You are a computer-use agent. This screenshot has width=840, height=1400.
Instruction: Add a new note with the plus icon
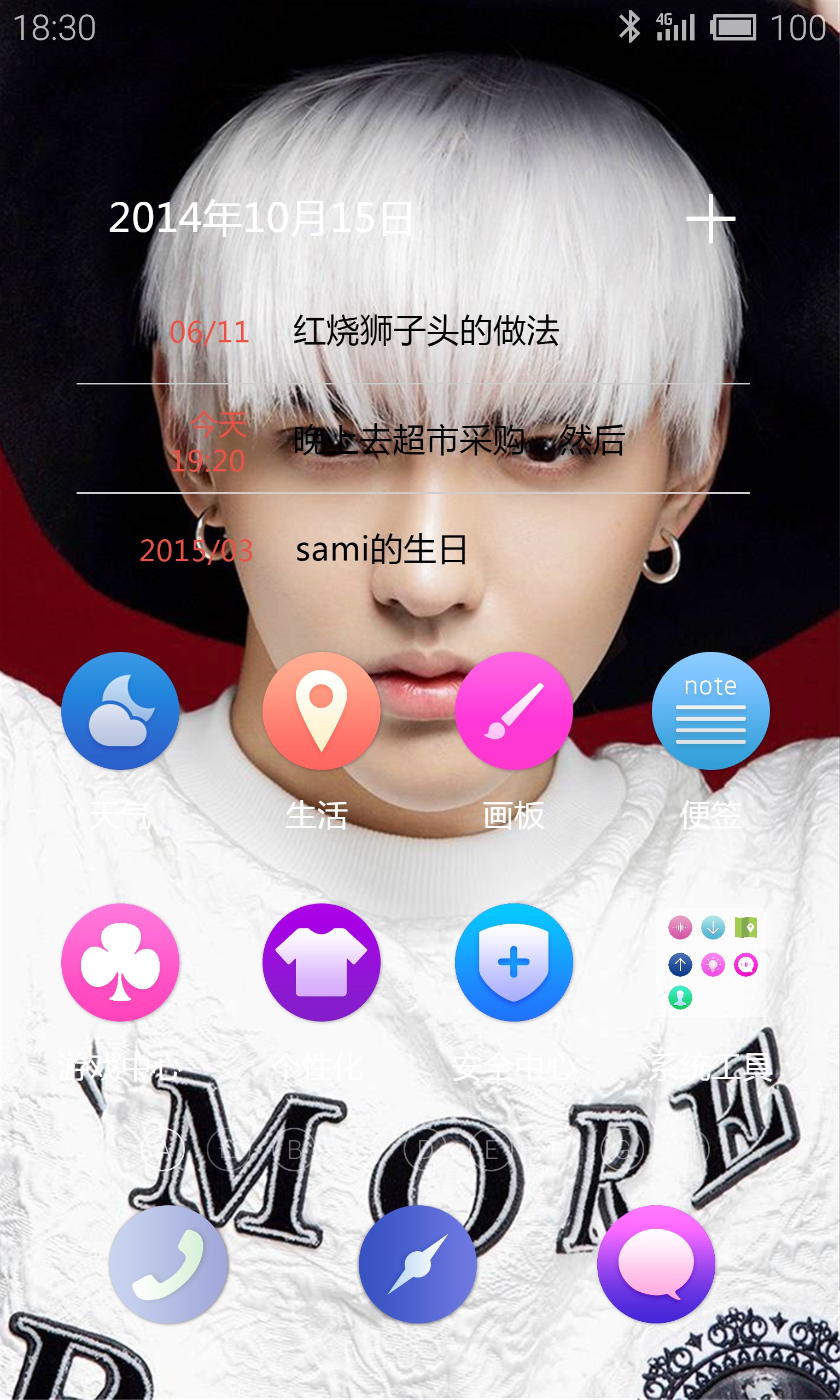click(710, 218)
